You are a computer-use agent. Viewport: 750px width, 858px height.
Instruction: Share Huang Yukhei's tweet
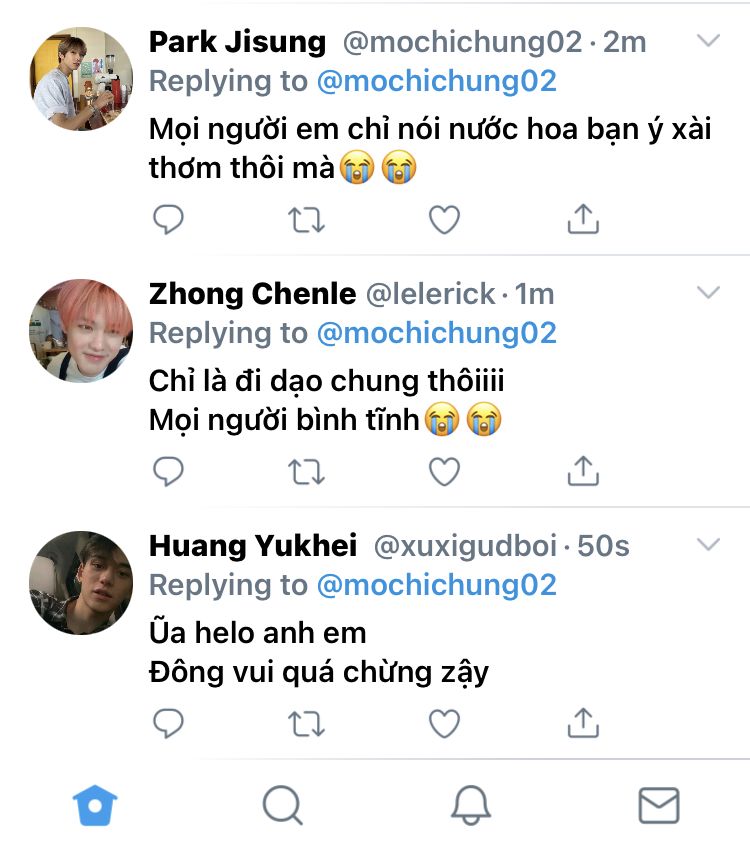pos(582,722)
